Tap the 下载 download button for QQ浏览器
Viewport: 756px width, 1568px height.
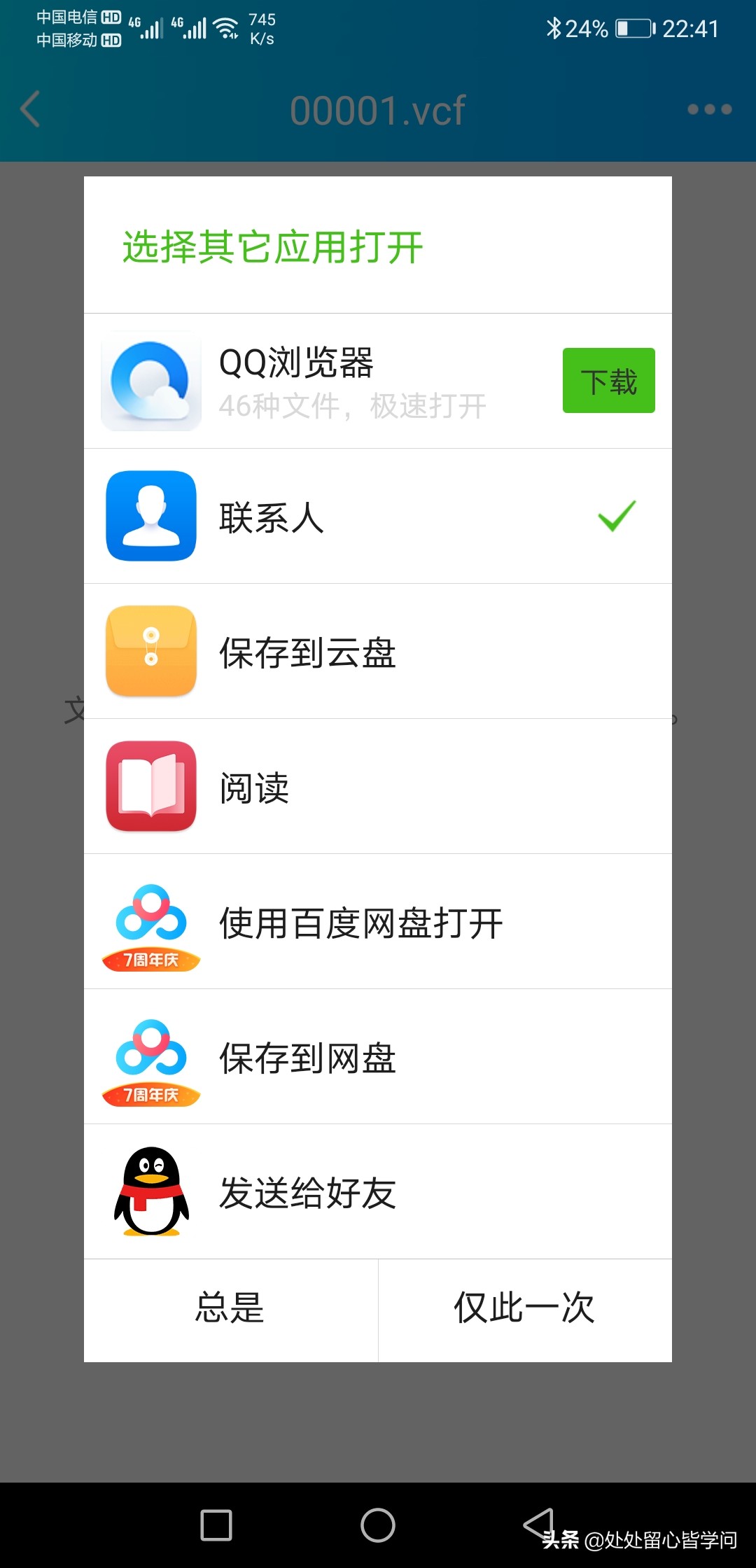point(608,379)
